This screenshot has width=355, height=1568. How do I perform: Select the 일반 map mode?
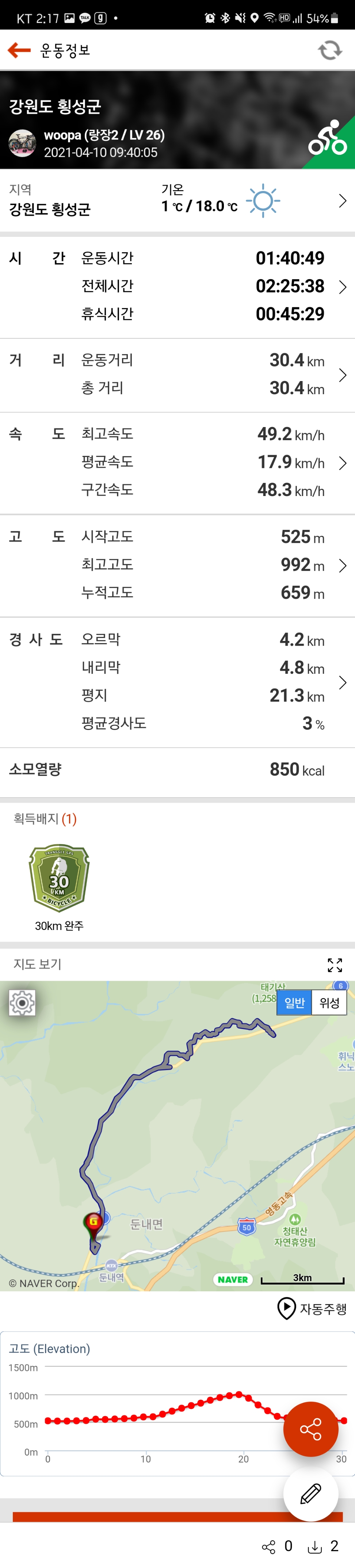tap(294, 1002)
